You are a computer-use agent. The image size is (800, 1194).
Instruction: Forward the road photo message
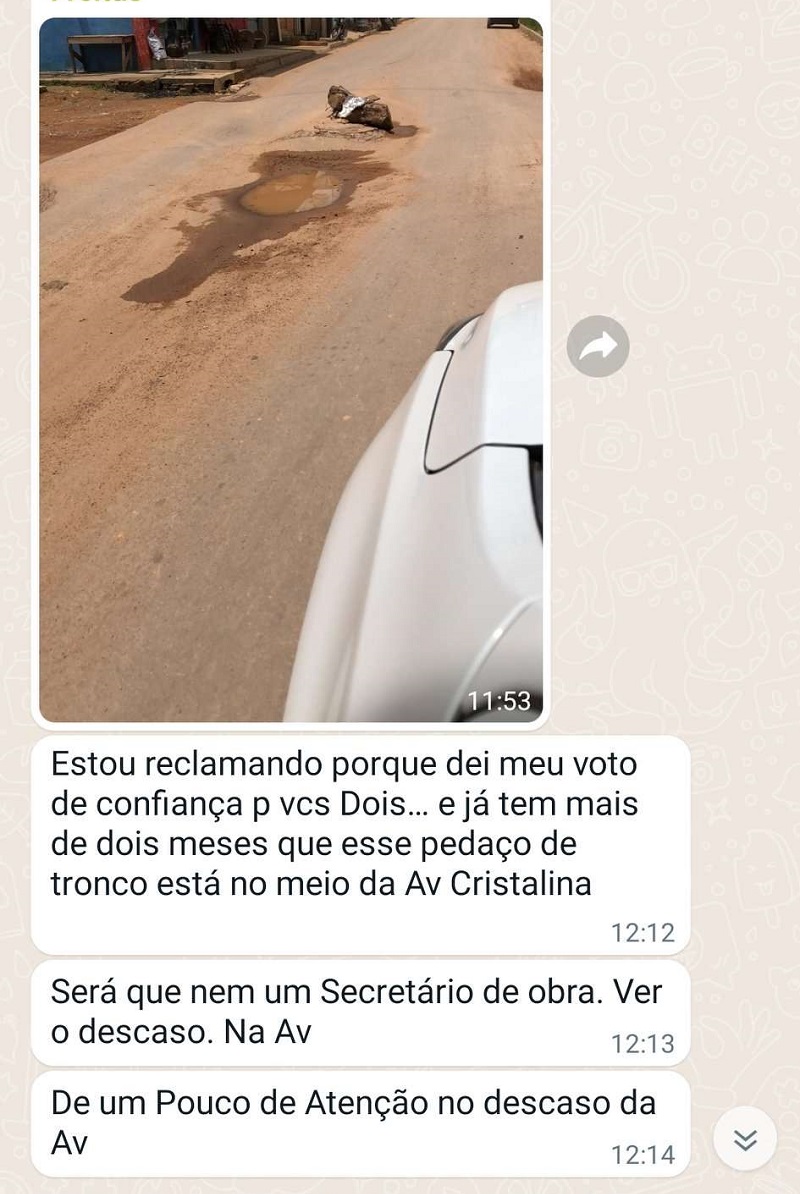pos(598,347)
